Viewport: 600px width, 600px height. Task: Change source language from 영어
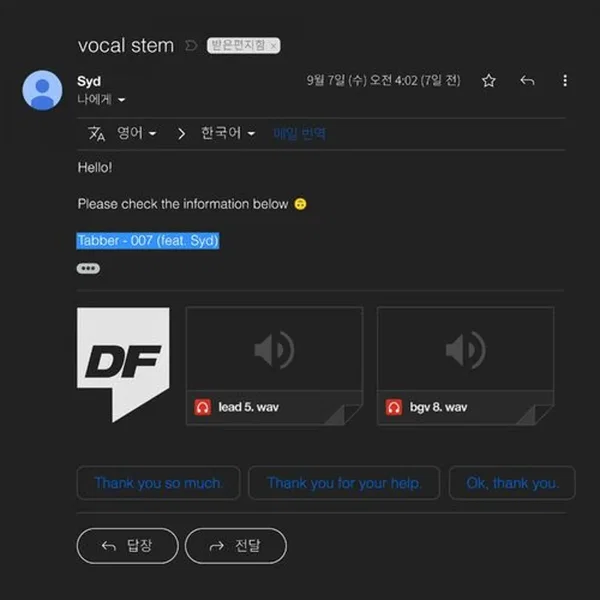click(x=137, y=133)
